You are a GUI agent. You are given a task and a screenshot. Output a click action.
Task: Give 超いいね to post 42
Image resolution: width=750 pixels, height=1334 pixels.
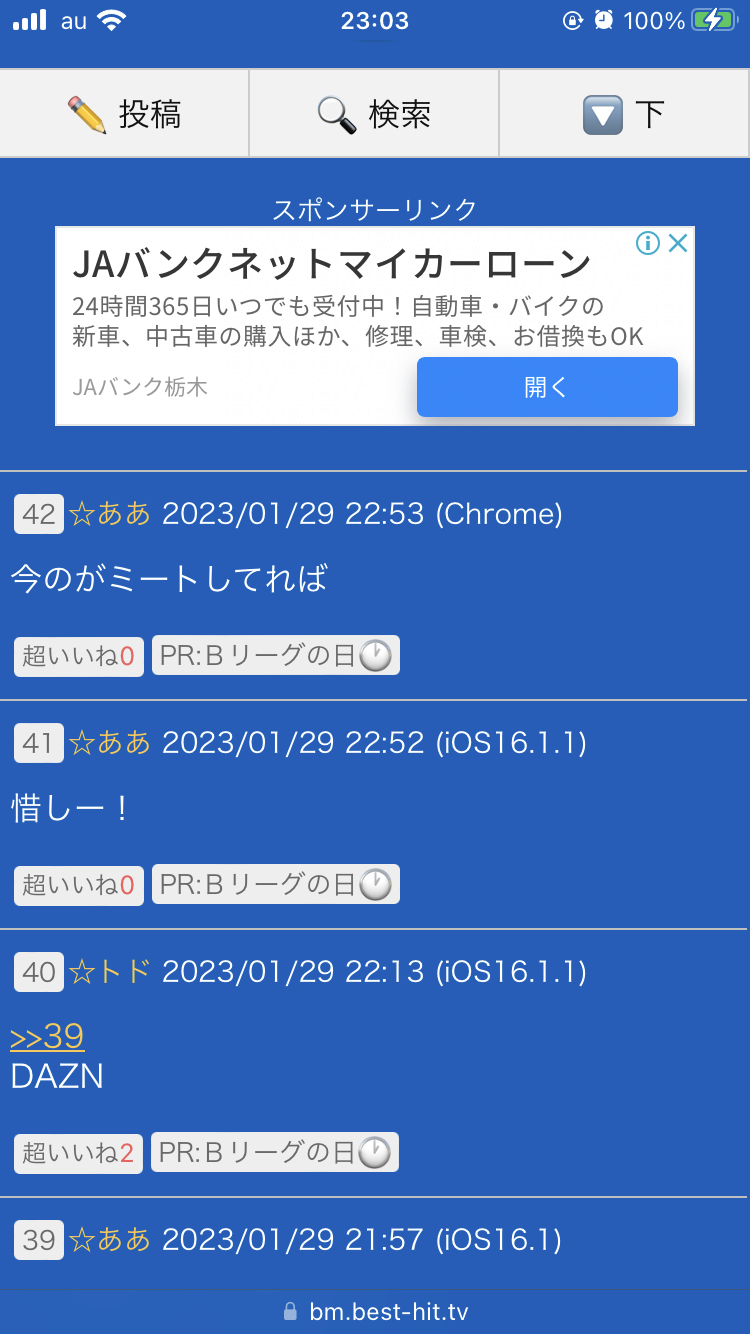tap(78, 657)
